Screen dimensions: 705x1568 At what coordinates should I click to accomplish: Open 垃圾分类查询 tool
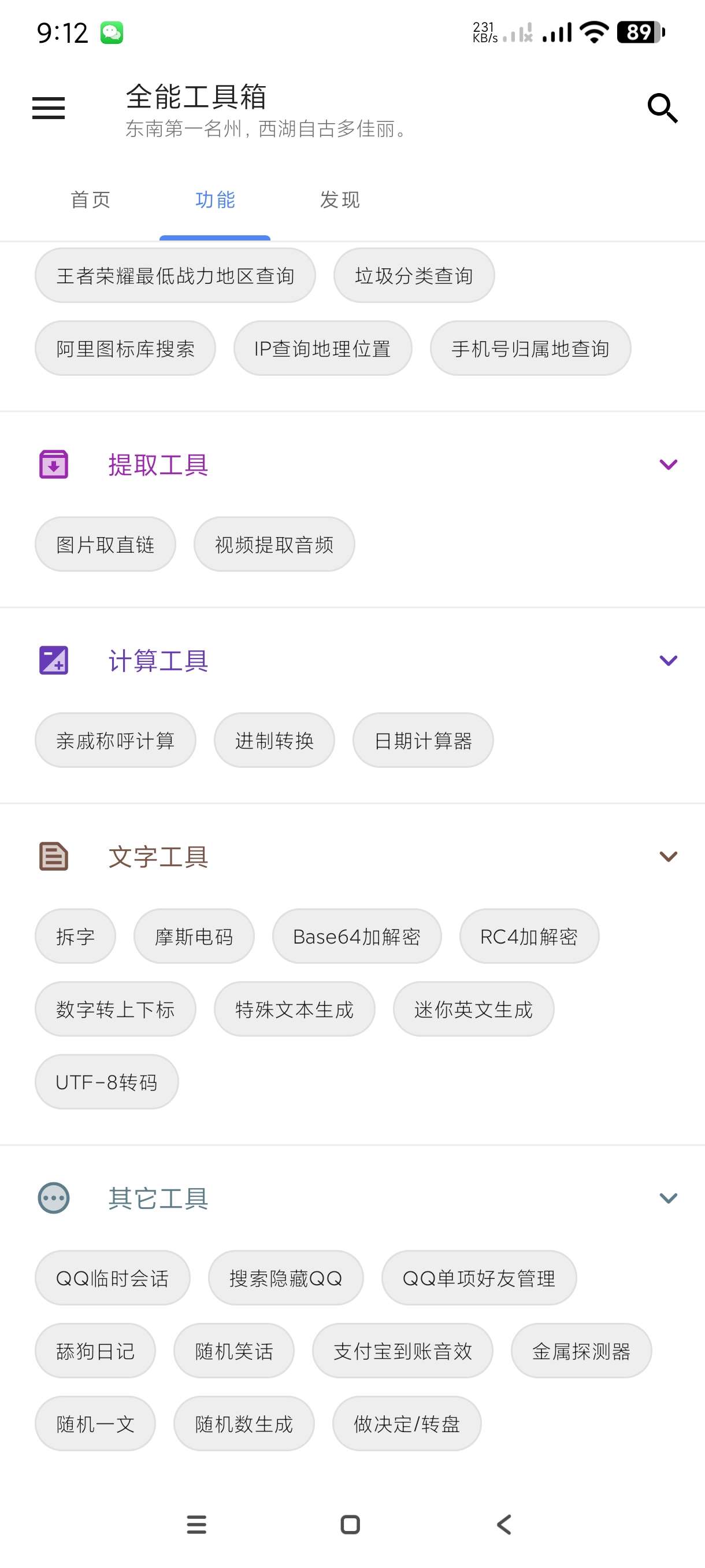tap(414, 276)
